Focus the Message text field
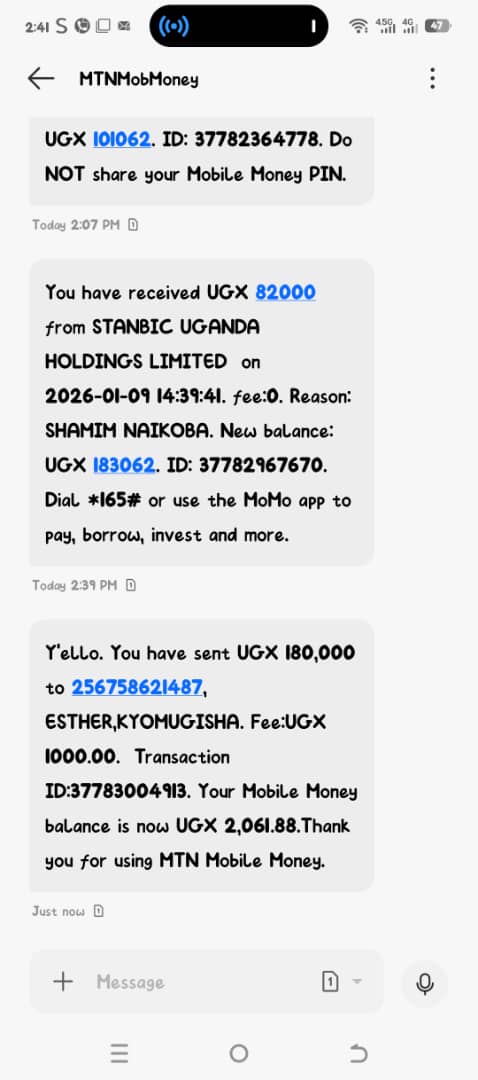 click(x=200, y=982)
